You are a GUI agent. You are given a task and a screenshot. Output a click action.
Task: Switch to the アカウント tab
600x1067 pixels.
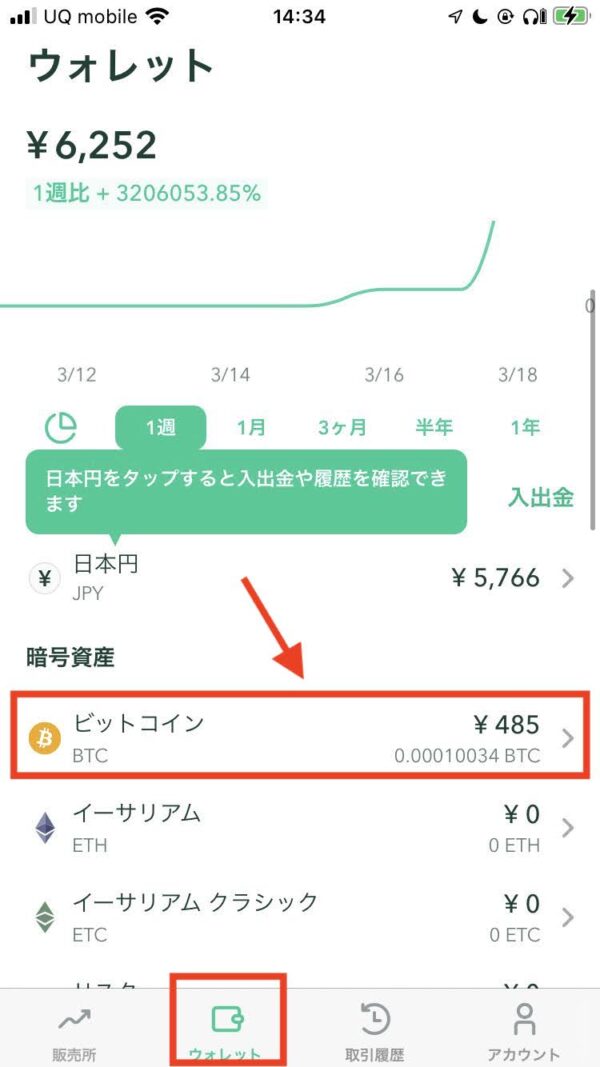point(524,1030)
